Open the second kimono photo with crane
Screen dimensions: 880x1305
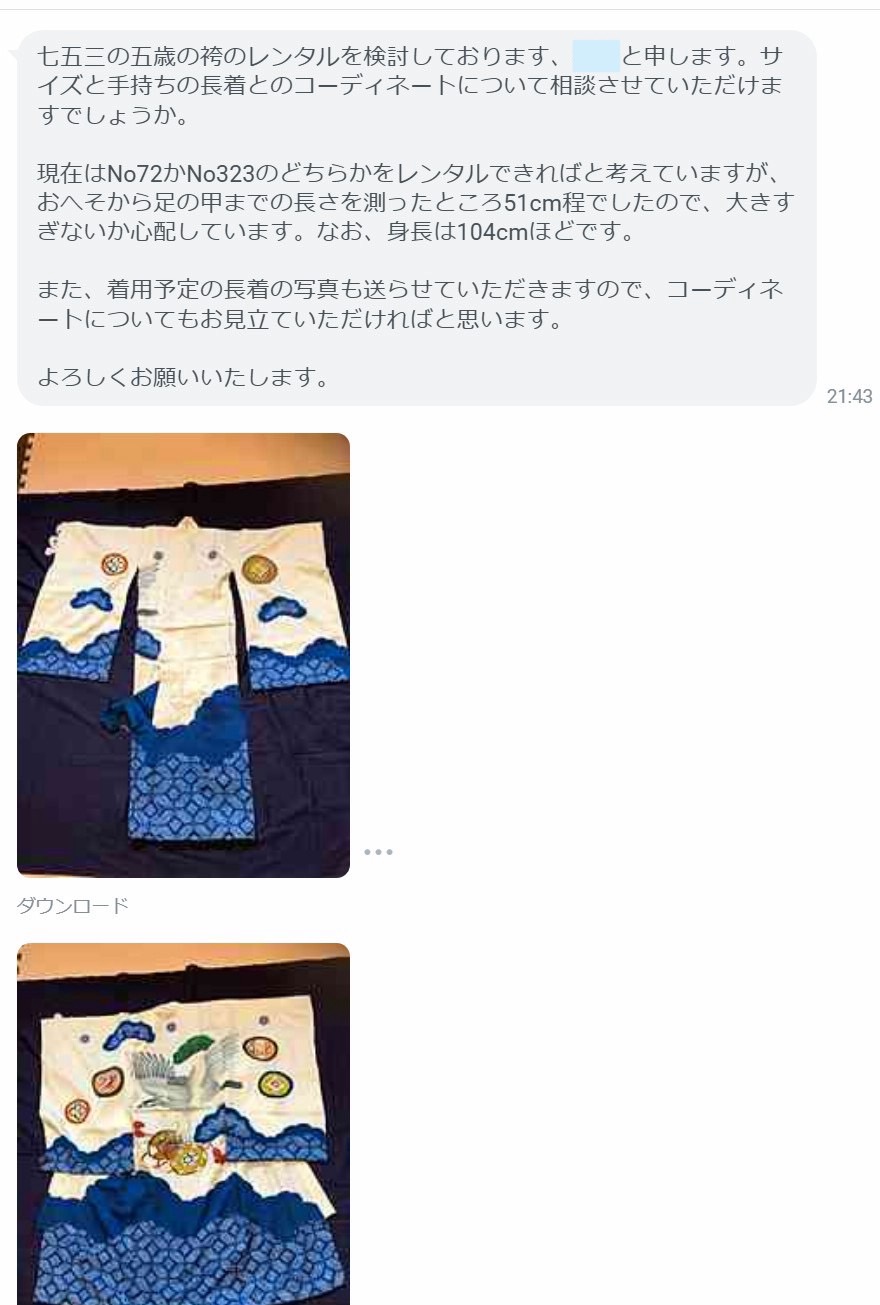(x=183, y=1125)
